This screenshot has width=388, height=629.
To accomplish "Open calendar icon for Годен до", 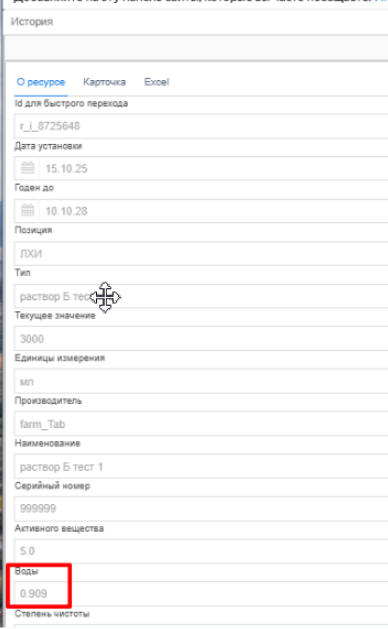I will (27, 211).
